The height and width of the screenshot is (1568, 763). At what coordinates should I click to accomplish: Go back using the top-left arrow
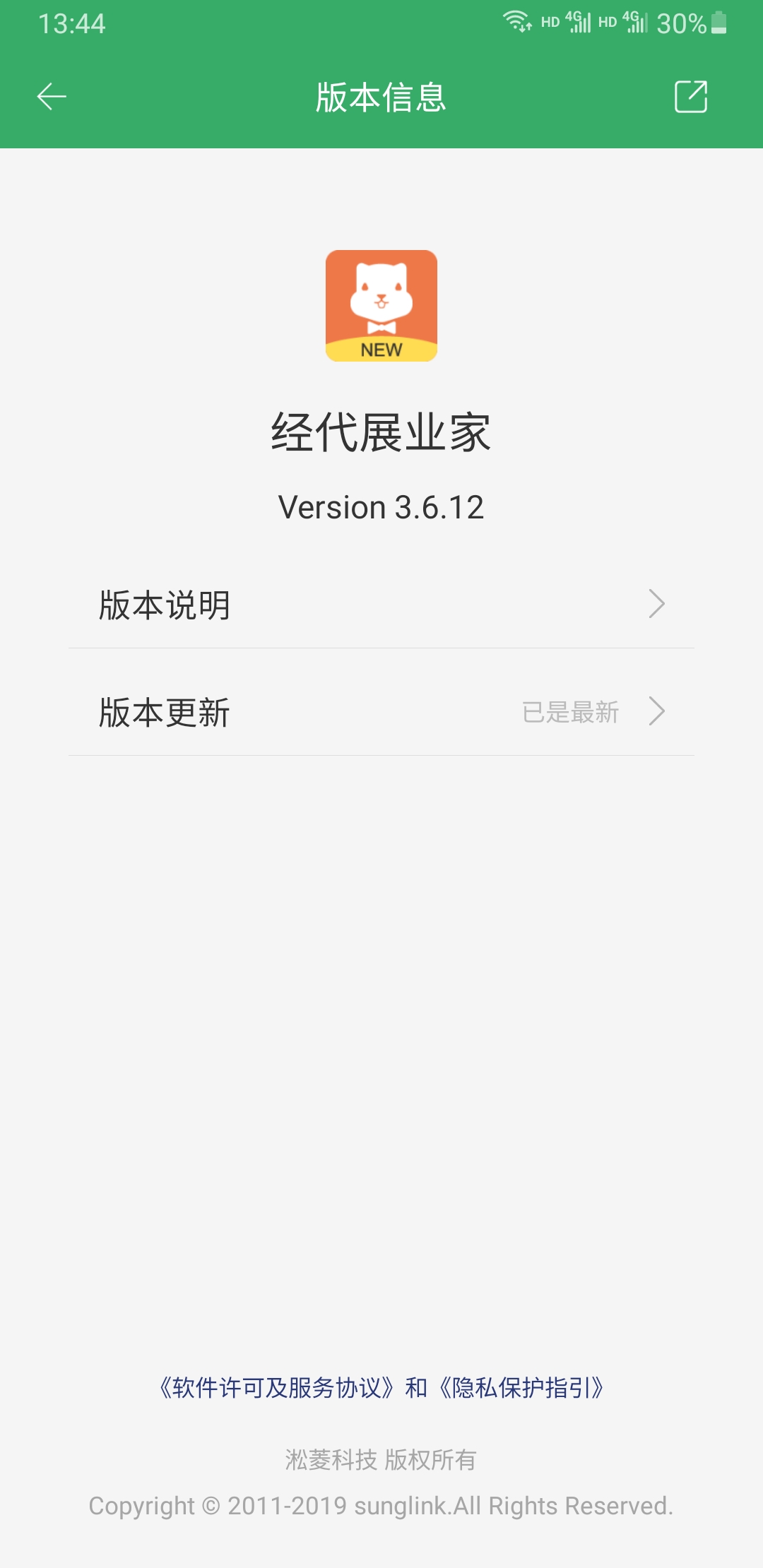[x=52, y=97]
